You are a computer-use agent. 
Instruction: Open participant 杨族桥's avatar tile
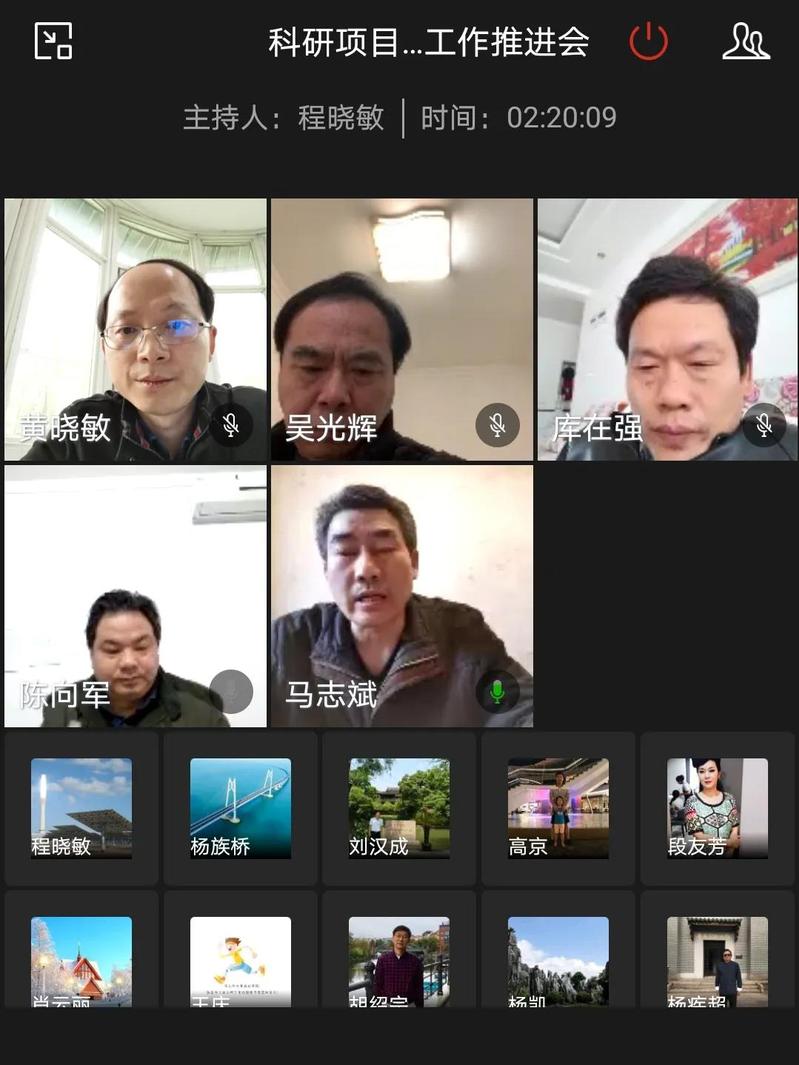pos(240,808)
